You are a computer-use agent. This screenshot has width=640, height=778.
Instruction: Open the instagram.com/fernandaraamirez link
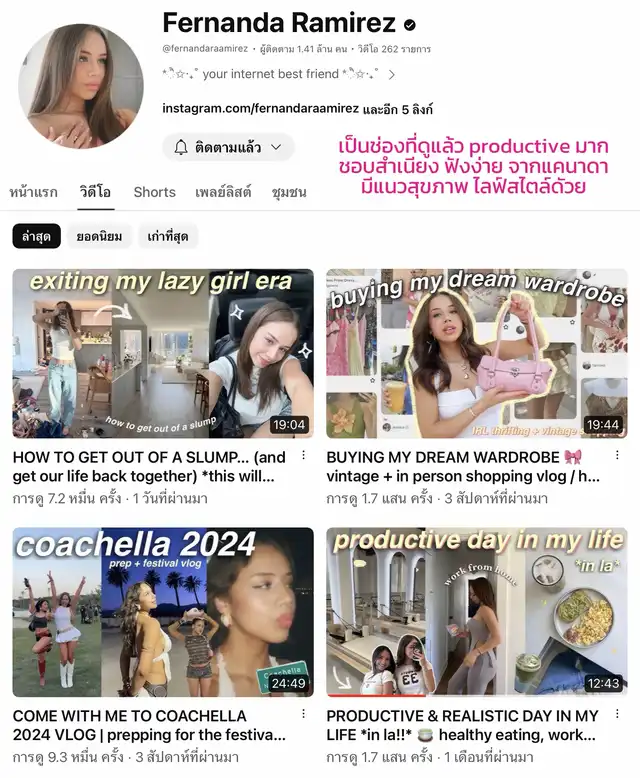259,109
